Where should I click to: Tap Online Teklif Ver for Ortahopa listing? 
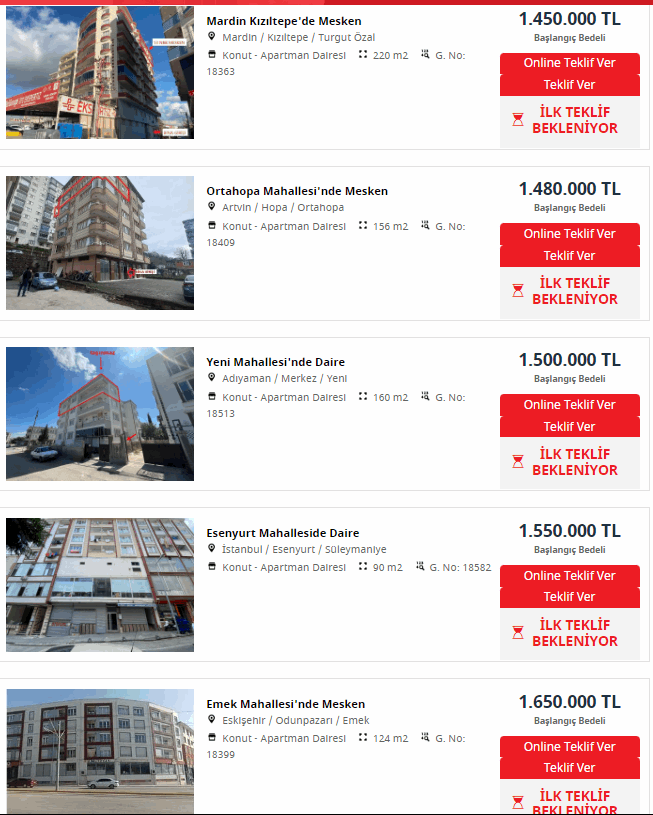(x=569, y=234)
